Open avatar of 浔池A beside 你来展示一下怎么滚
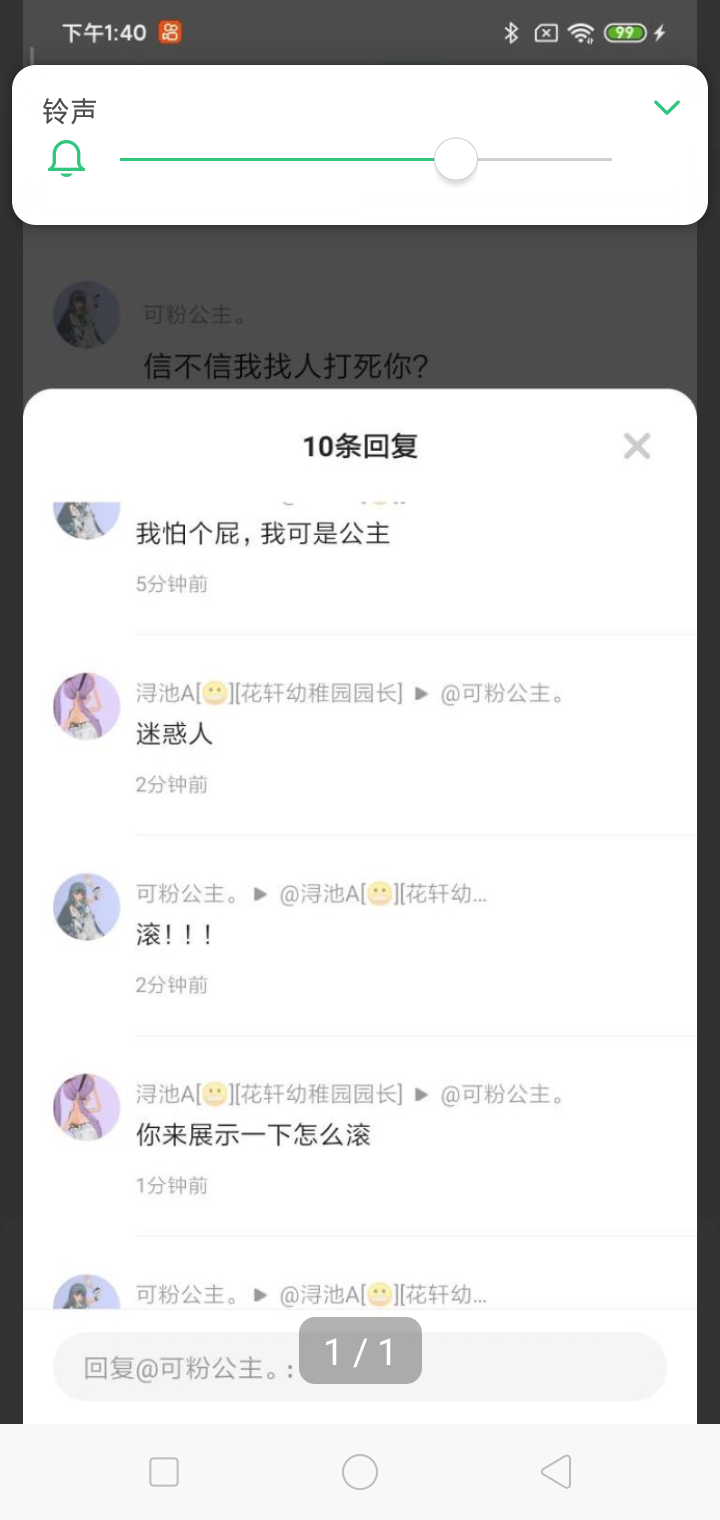This screenshot has height=1520, width=720. (x=87, y=1107)
